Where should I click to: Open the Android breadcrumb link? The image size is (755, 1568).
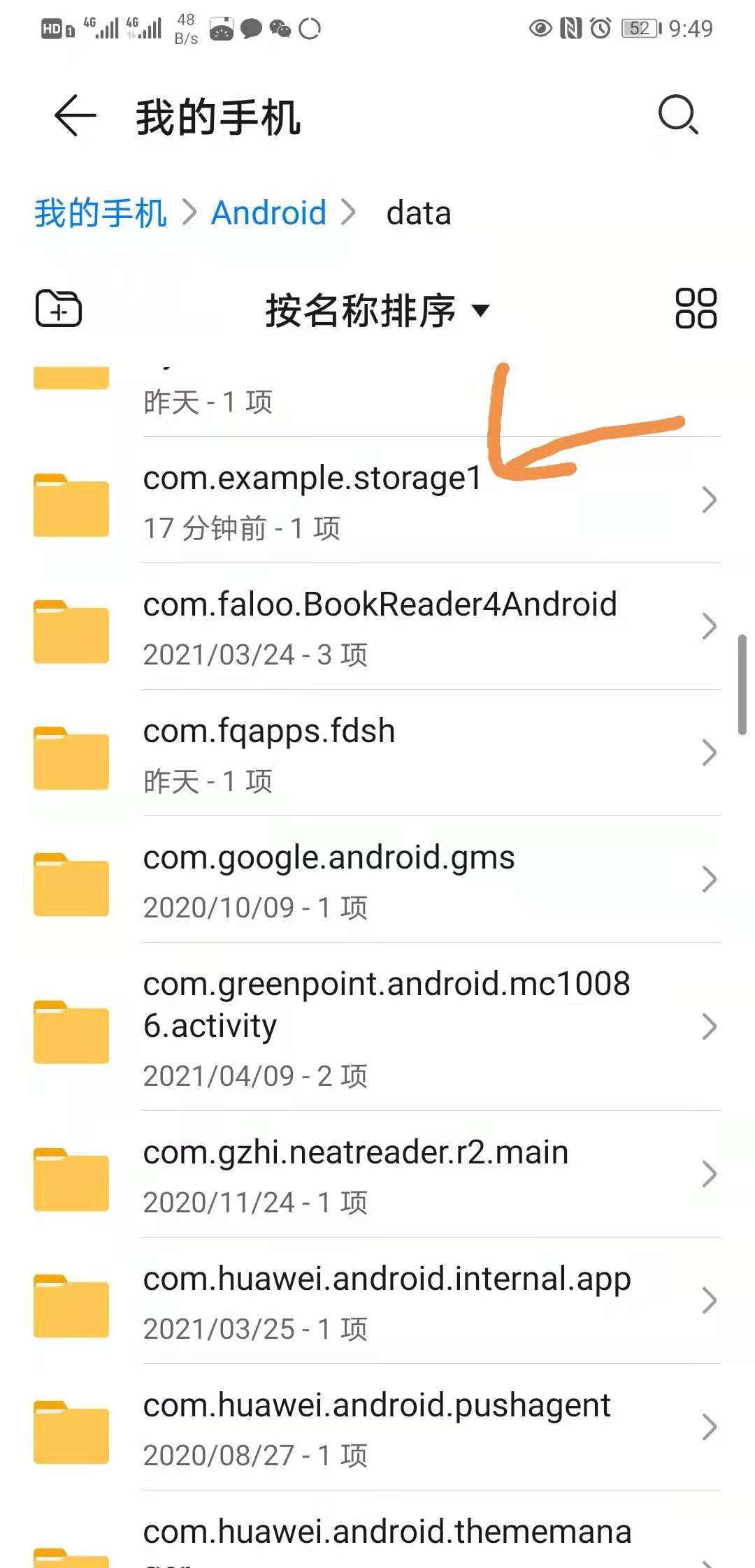269,212
